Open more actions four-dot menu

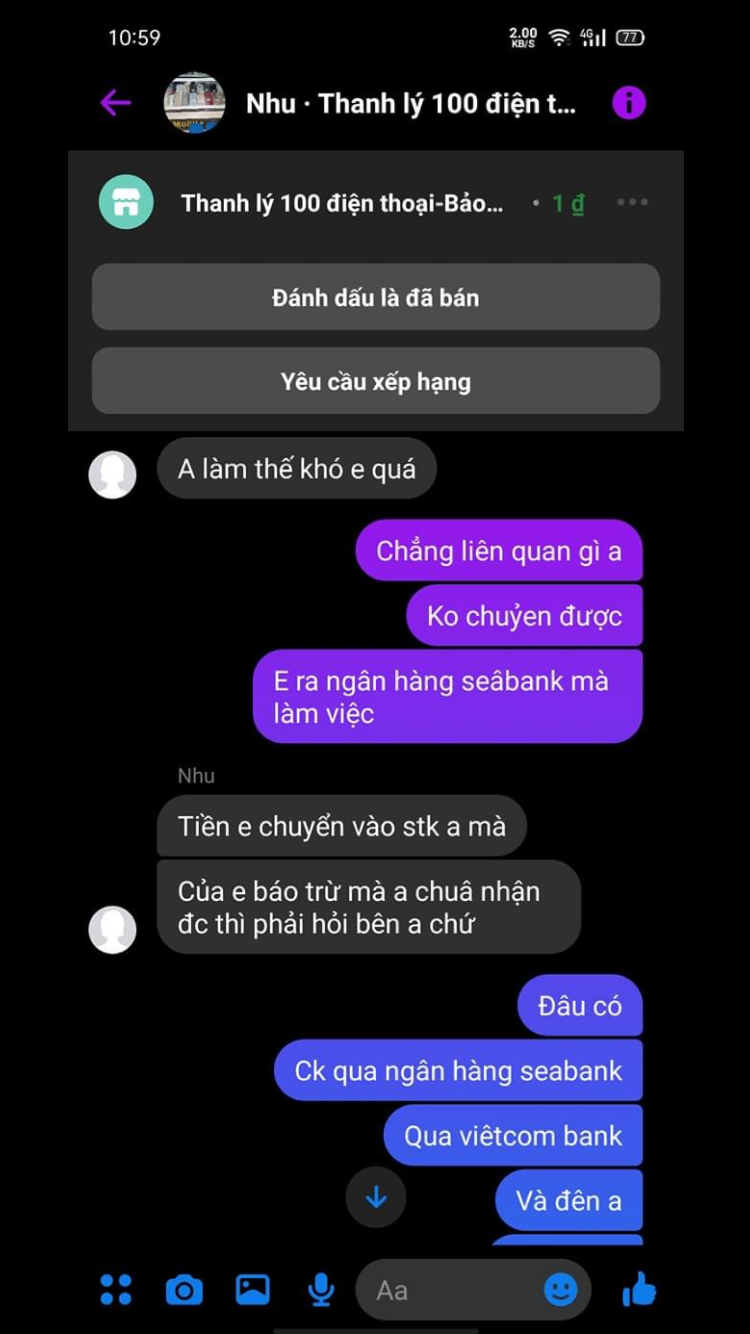coord(116,1290)
